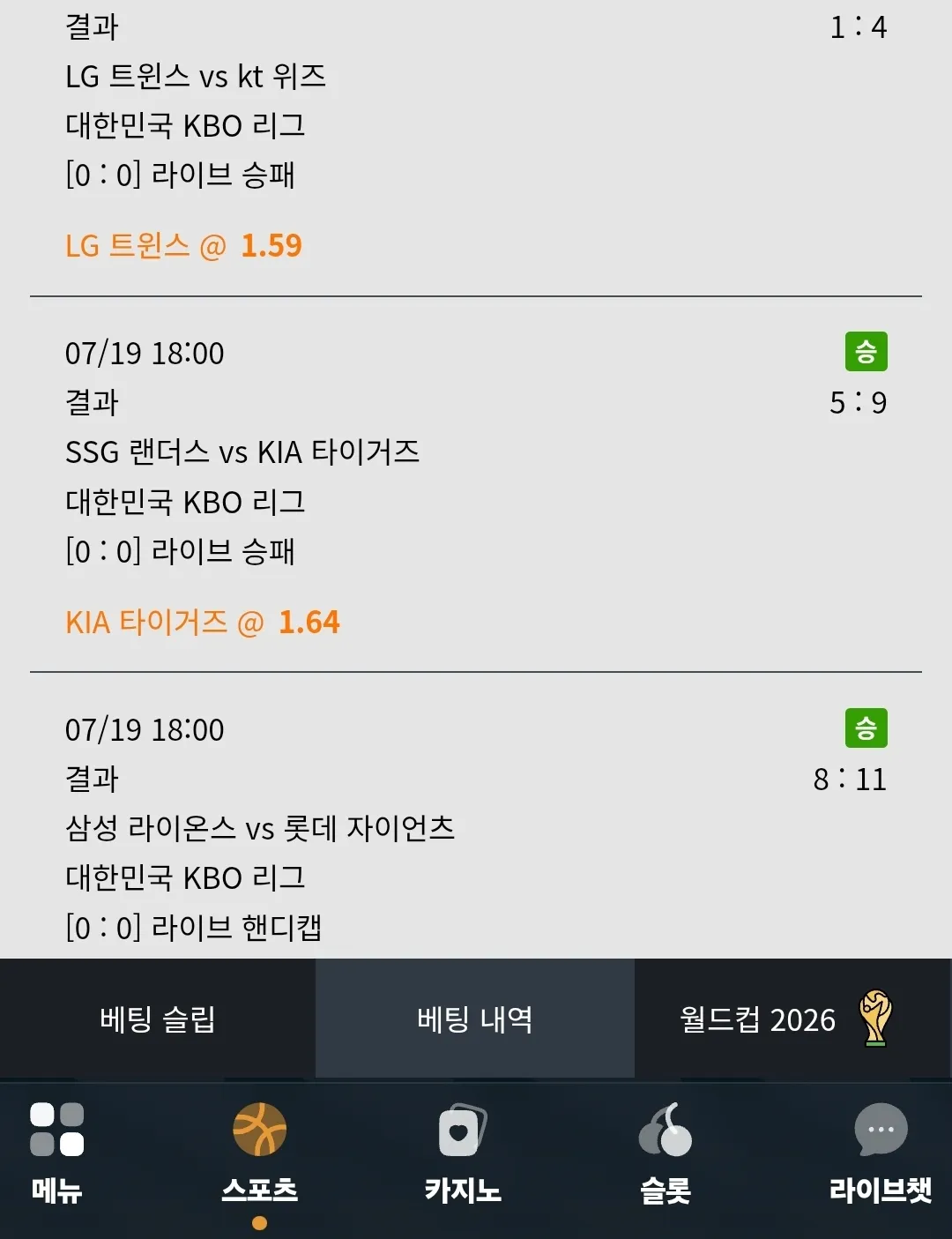
Task: Open the 베팅 슬립 tab
Action: [158, 1019]
